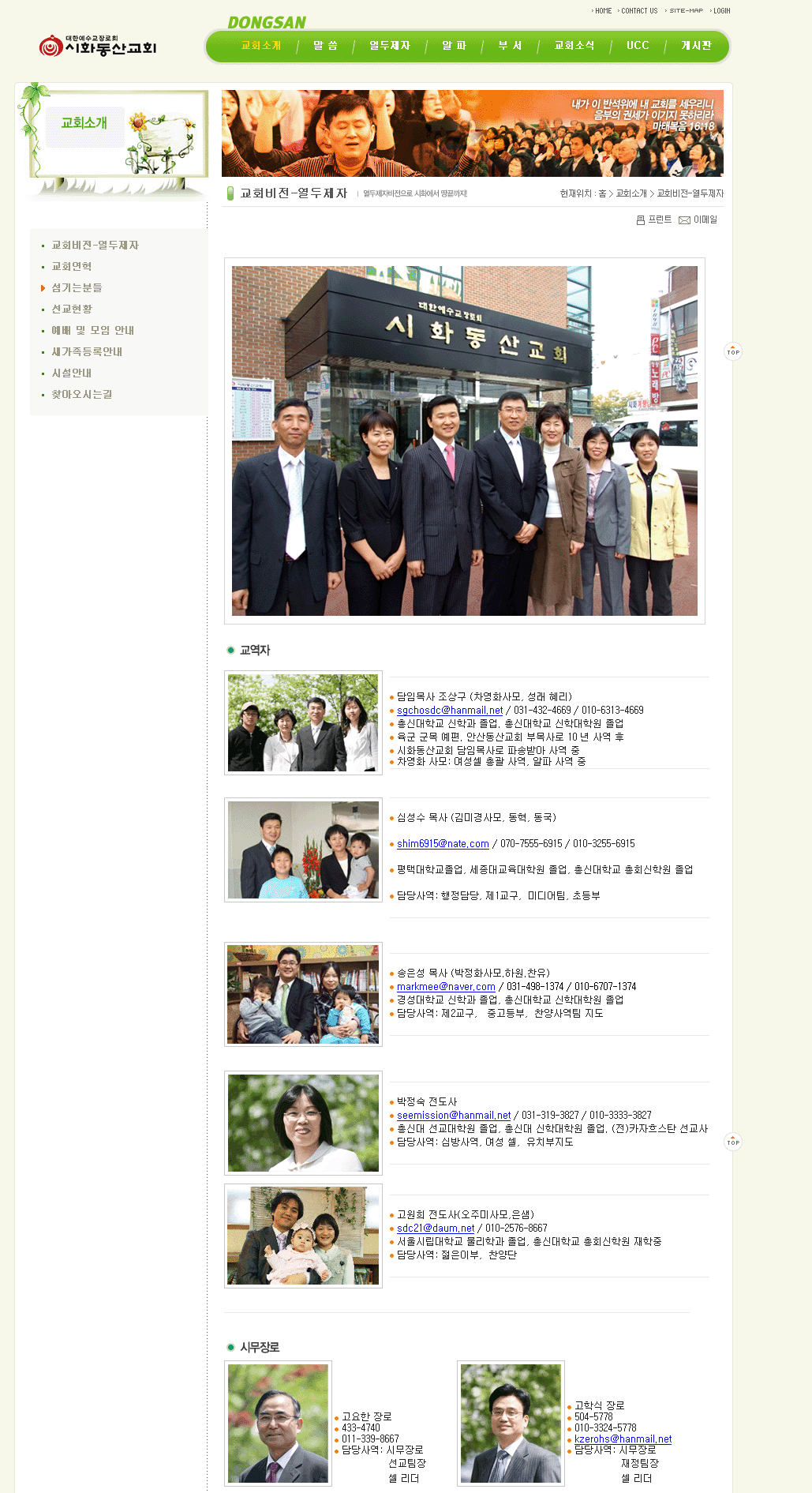The height and width of the screenshot is (1493, 812).
Task: Email shim6915@nate.com
Action: point(443,844)
